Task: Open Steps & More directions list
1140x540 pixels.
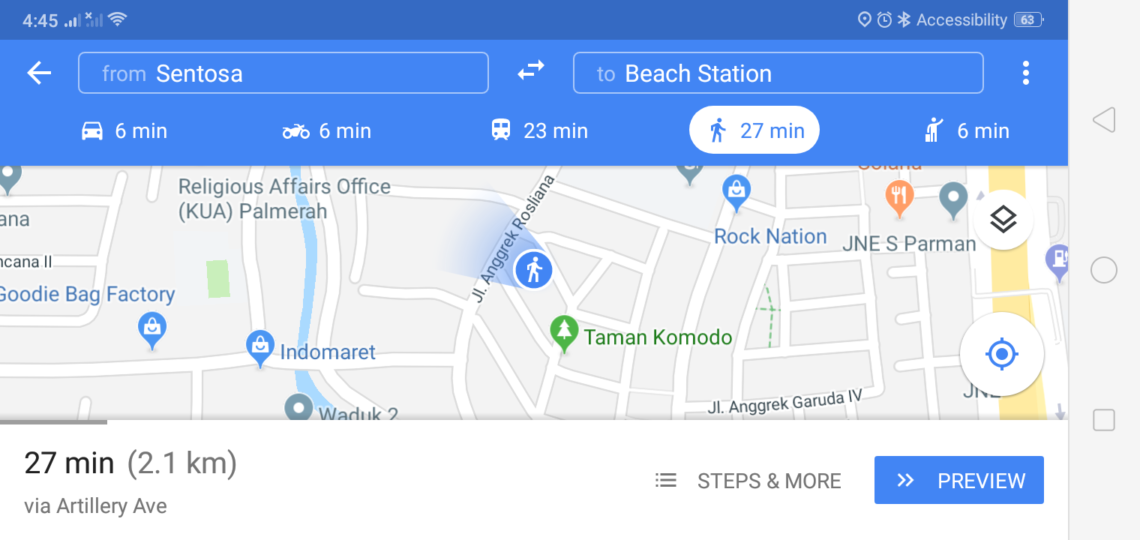Action: click(x=748, y=481)
